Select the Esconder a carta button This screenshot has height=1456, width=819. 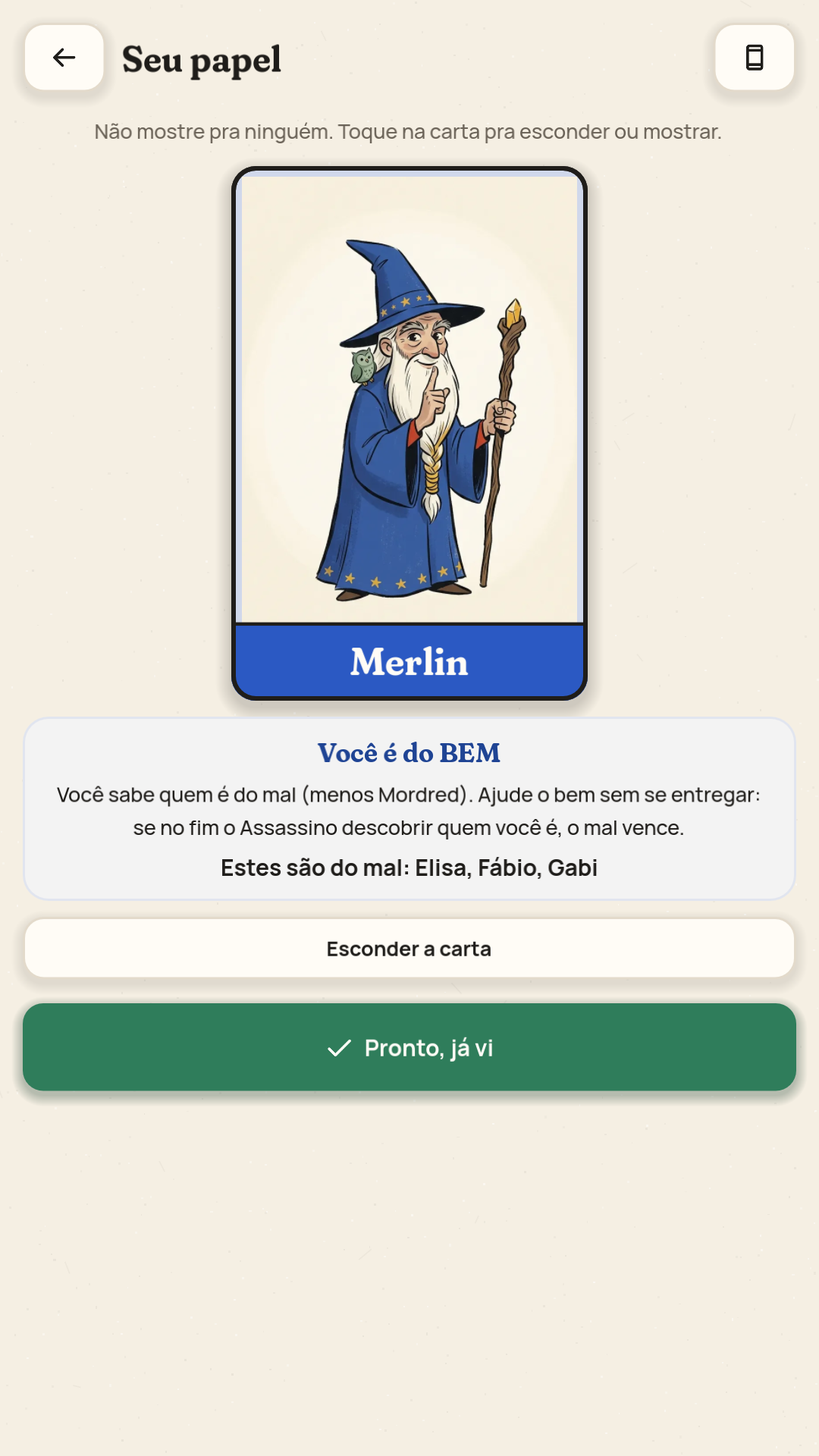click(409, 949)
